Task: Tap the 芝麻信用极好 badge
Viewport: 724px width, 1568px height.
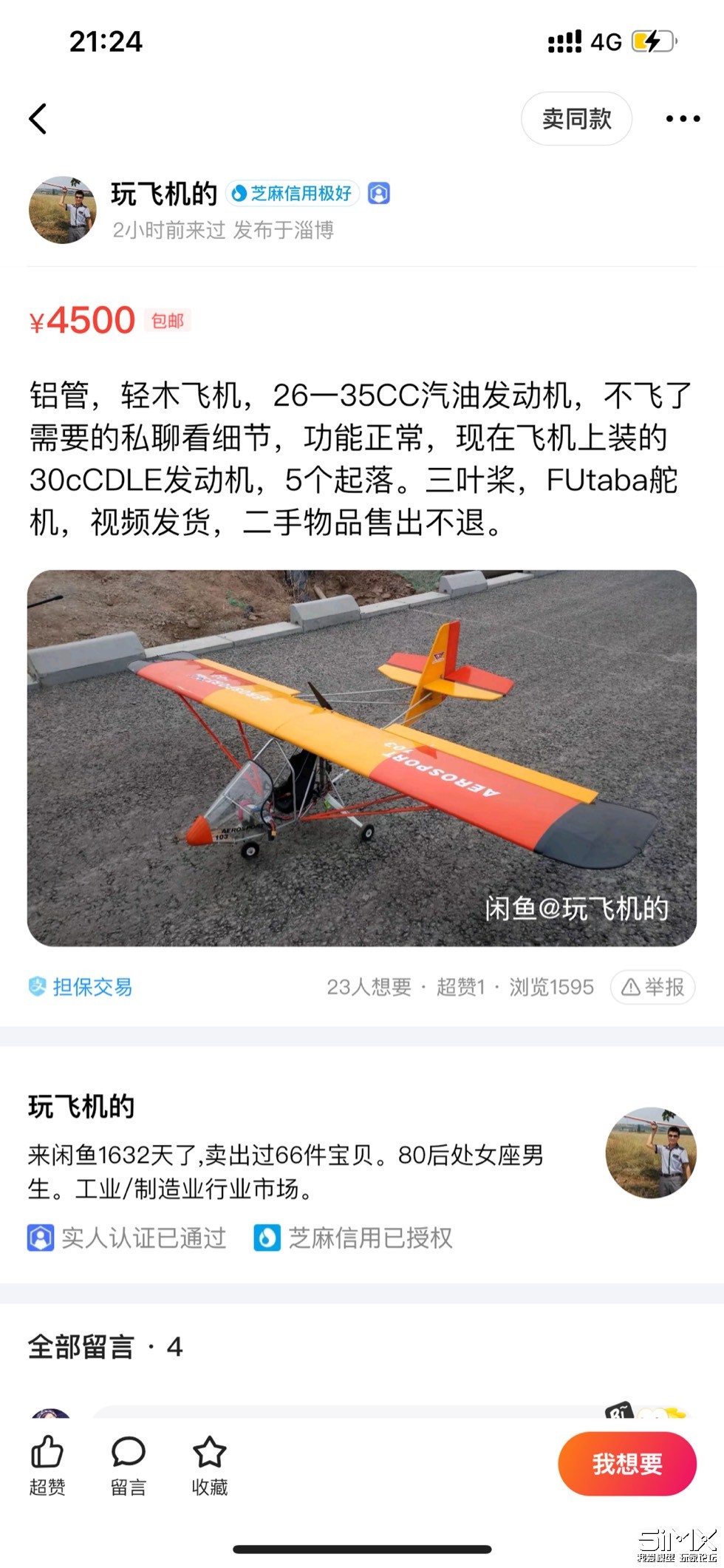Action: pyautogui.click(x=293, y=194)
